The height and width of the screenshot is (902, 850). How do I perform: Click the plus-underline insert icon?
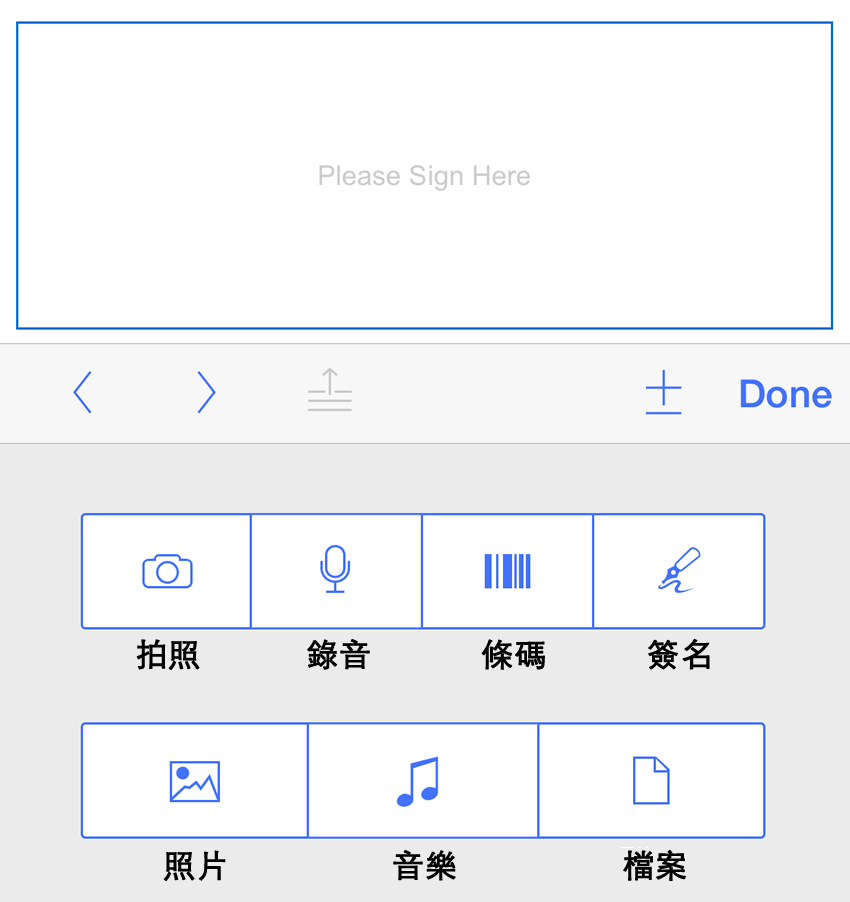pos(664,392)
